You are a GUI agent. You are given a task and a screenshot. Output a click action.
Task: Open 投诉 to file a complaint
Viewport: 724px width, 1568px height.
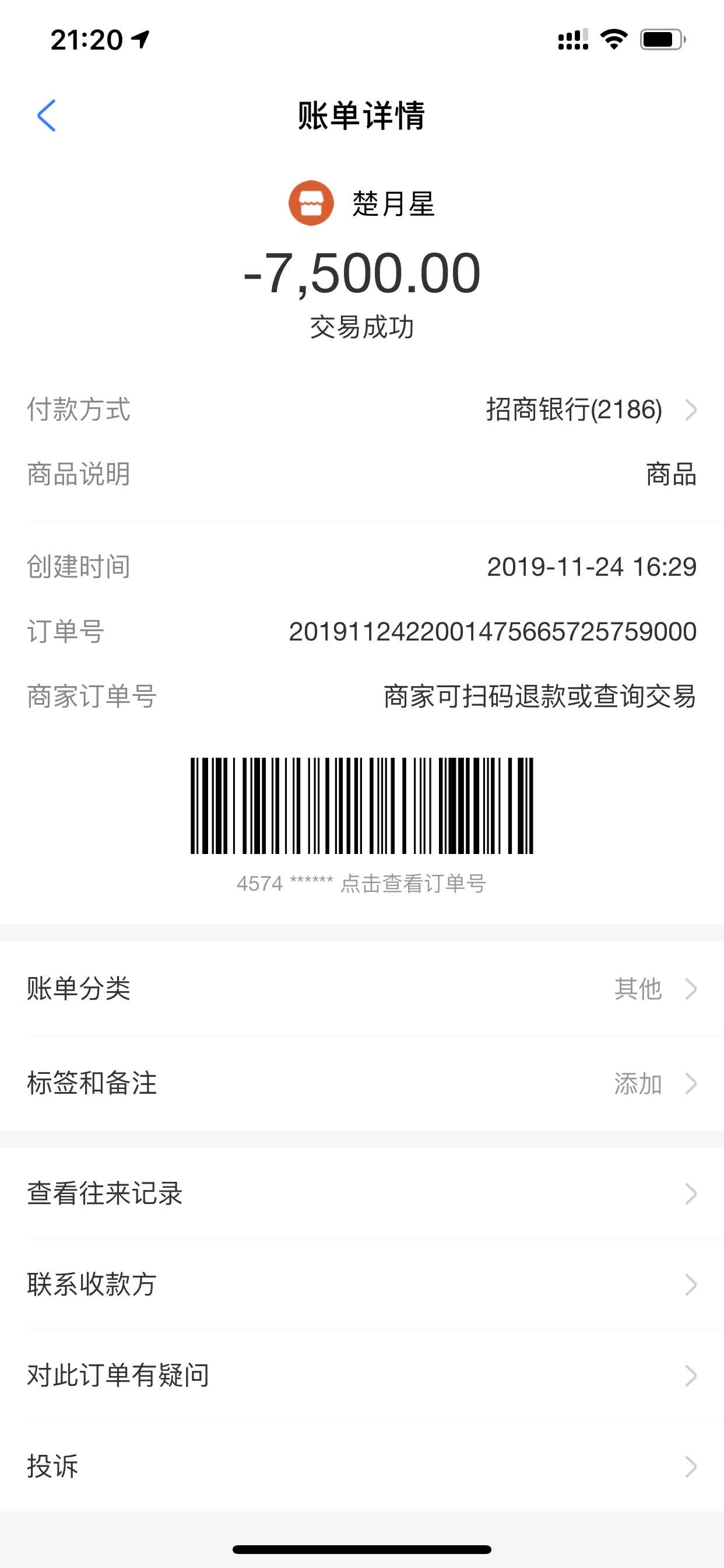point(361,1466)
